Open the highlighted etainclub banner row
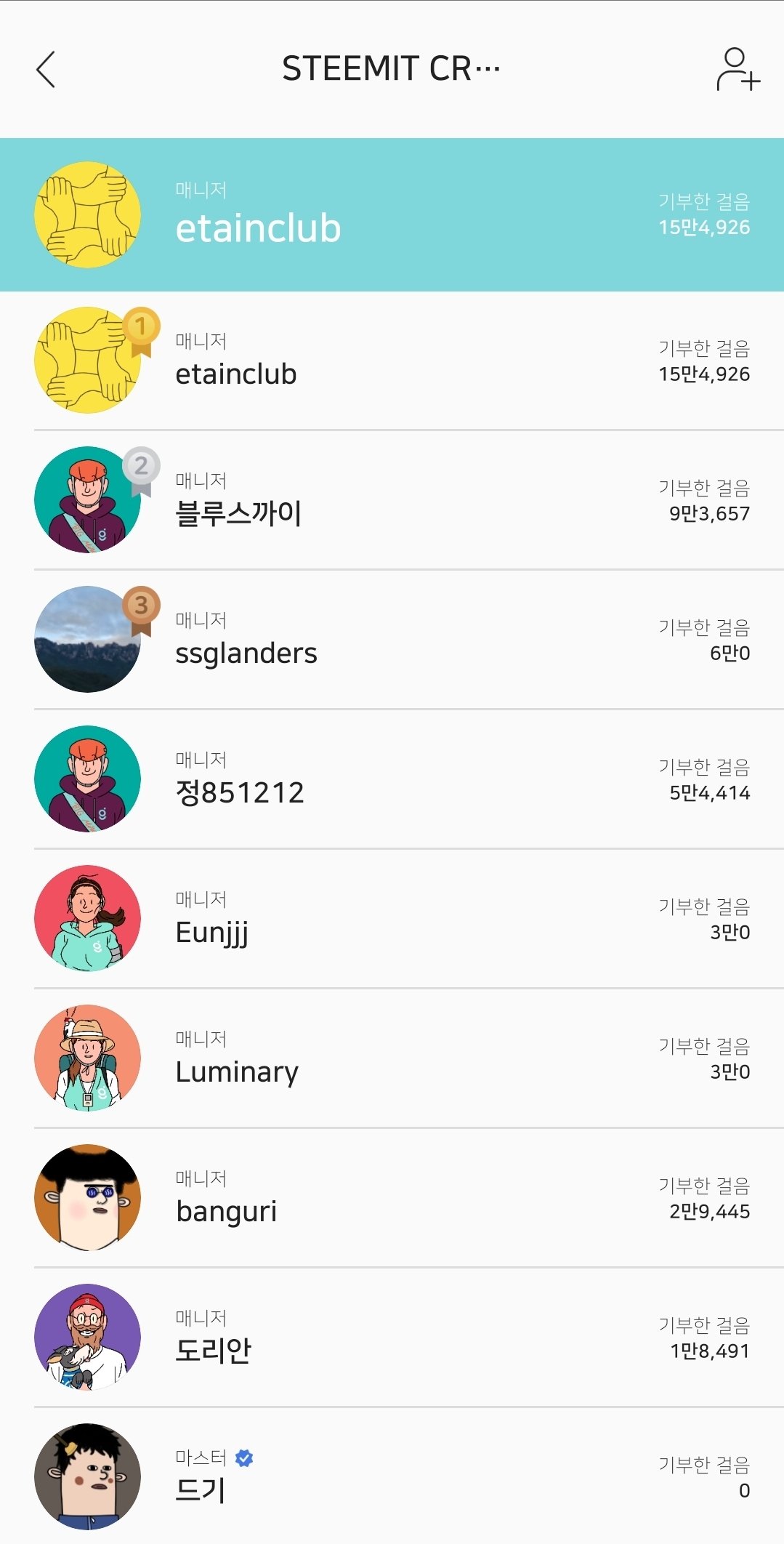The width and height of the screenshot is (784, 1544). [392, 215]
